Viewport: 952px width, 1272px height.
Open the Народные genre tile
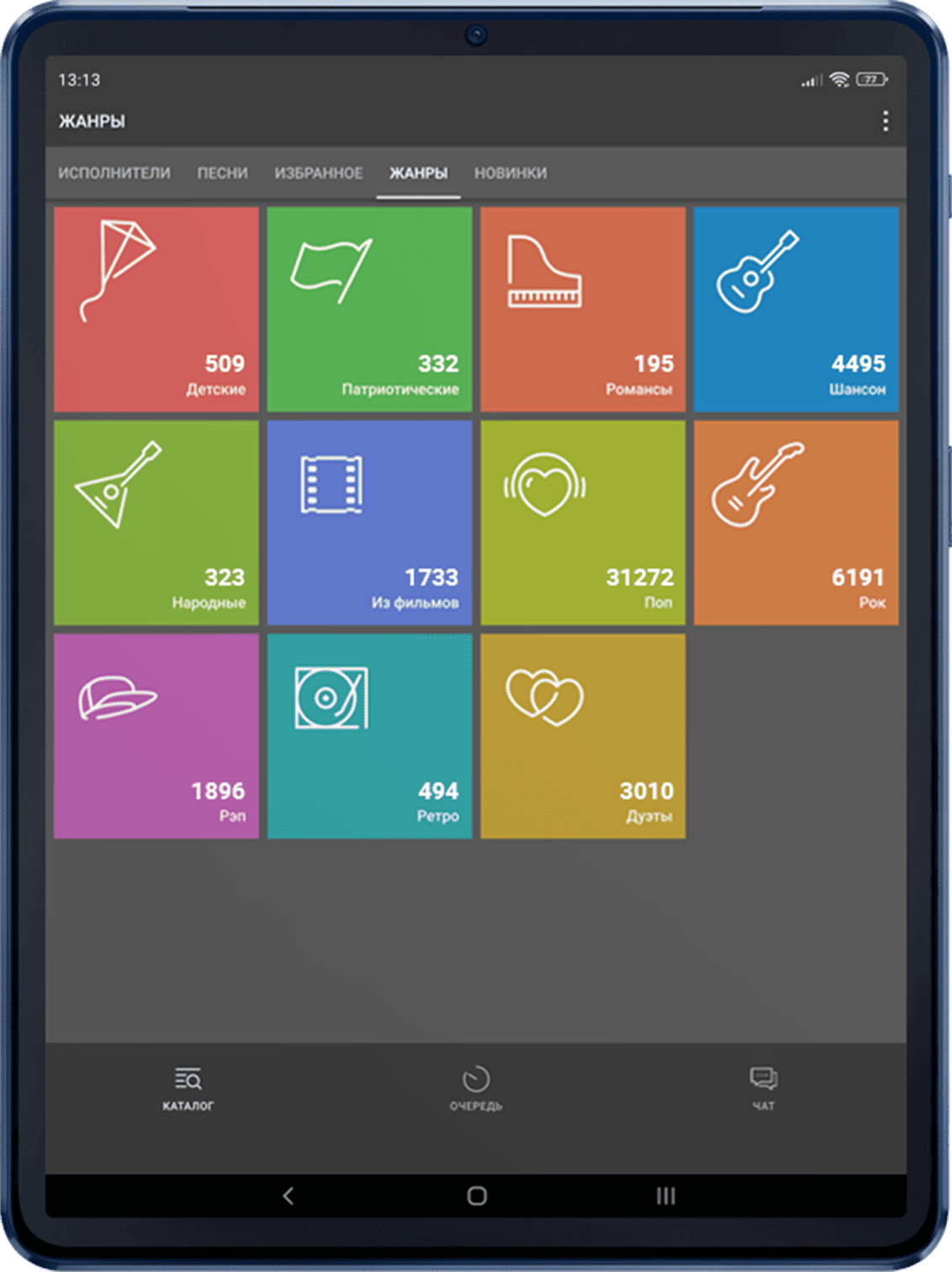point(156,522)
